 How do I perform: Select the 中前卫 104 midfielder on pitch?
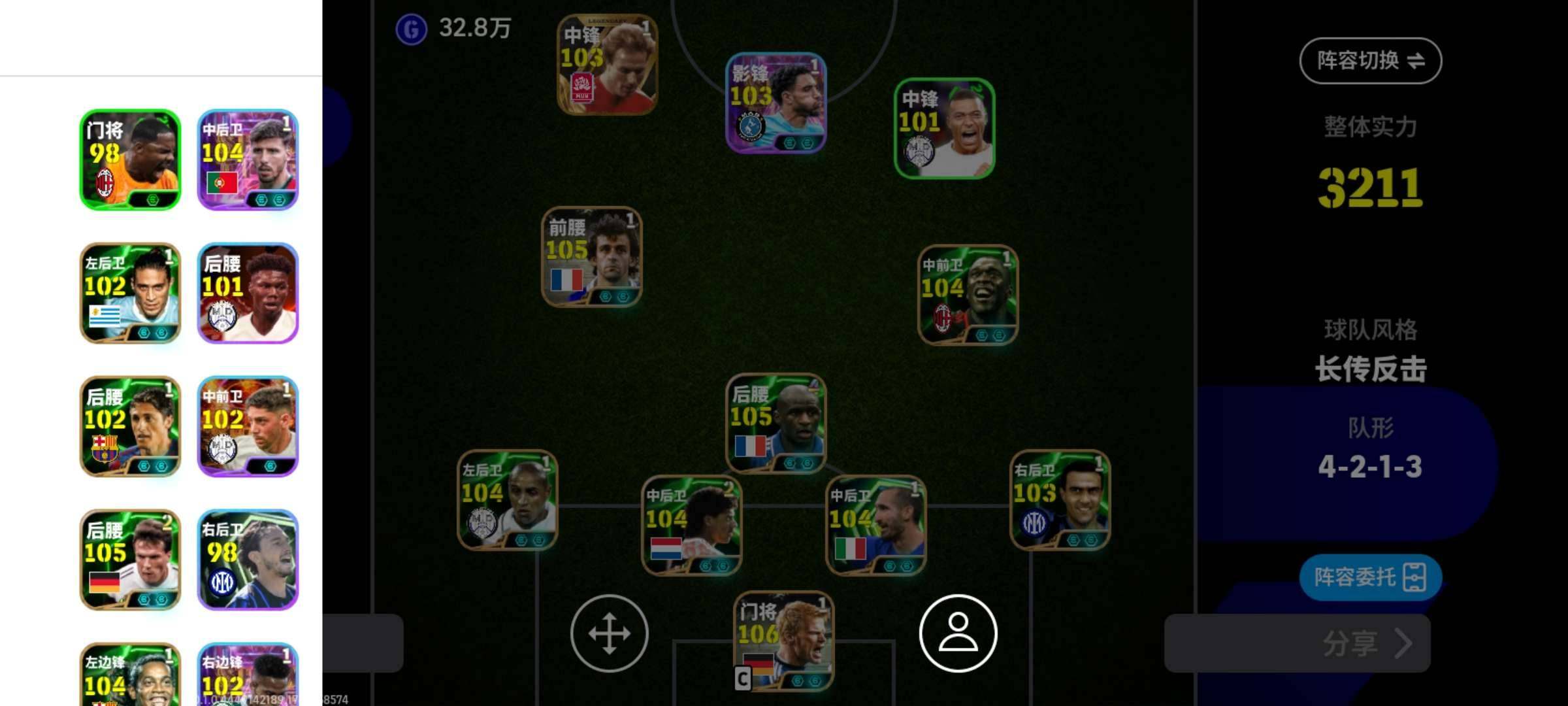click(x=968, y=295)
